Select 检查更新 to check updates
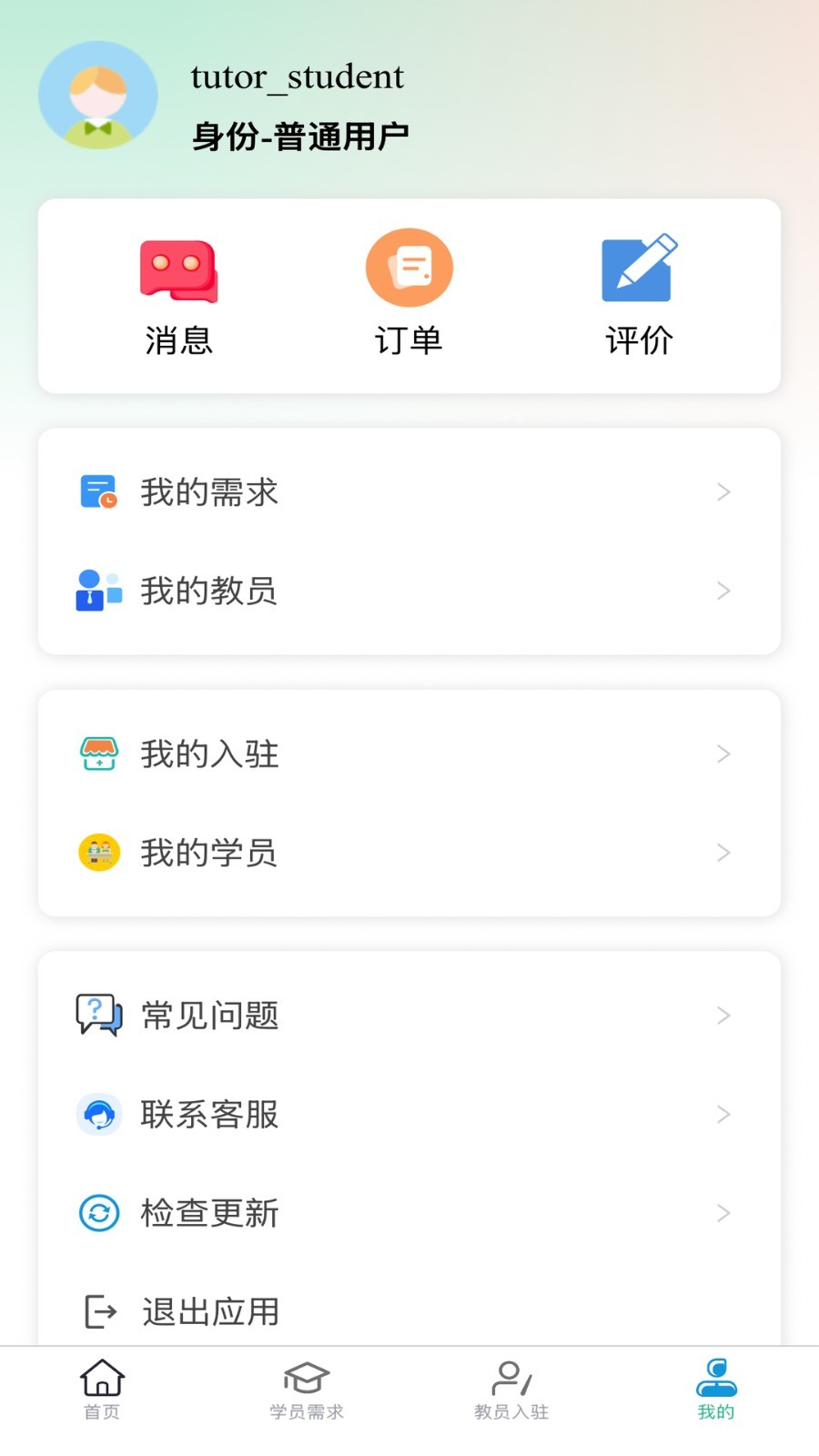Image resolution: width=819 pixels, height=1456 pixels. [409, 1213]
